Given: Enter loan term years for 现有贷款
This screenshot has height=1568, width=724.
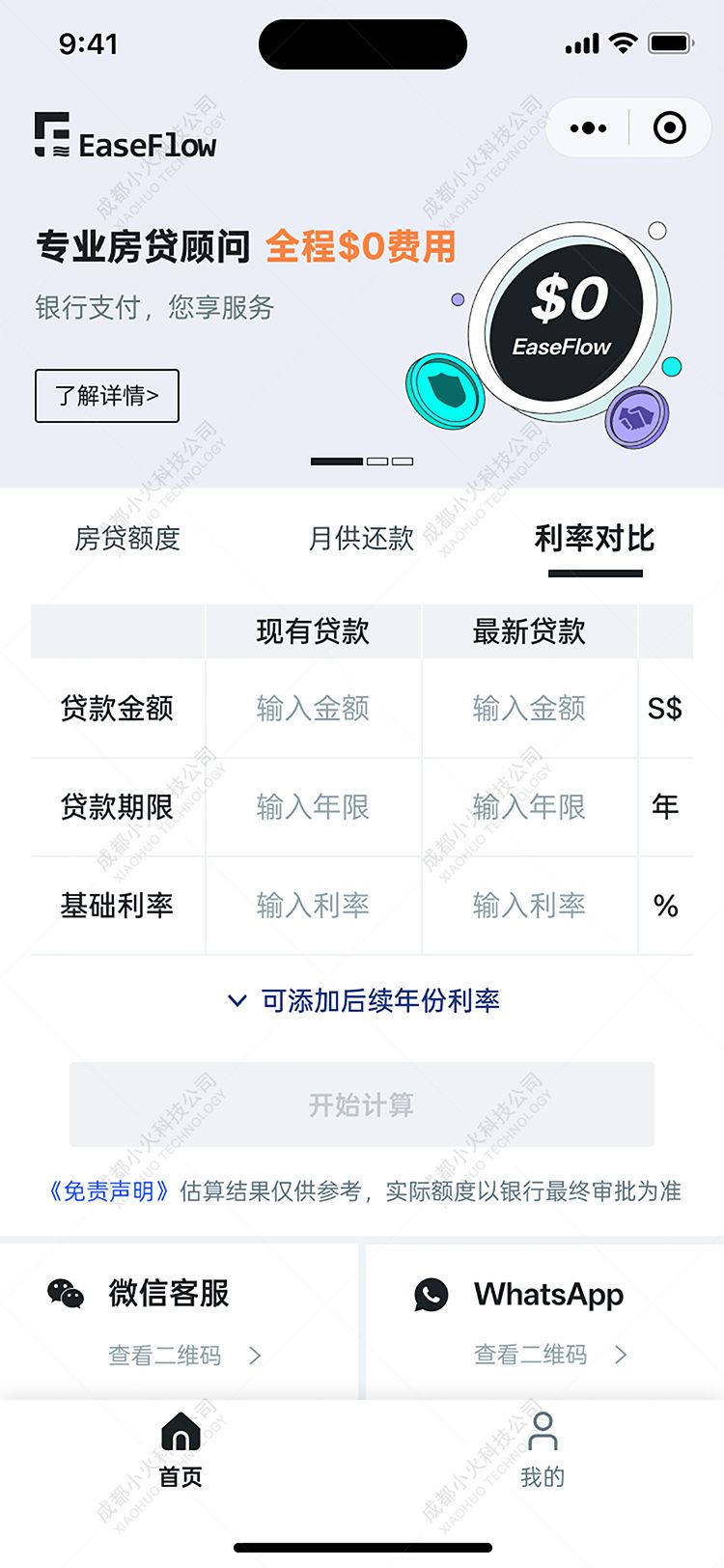Looking at the screenshot, I should pos(313,807).
